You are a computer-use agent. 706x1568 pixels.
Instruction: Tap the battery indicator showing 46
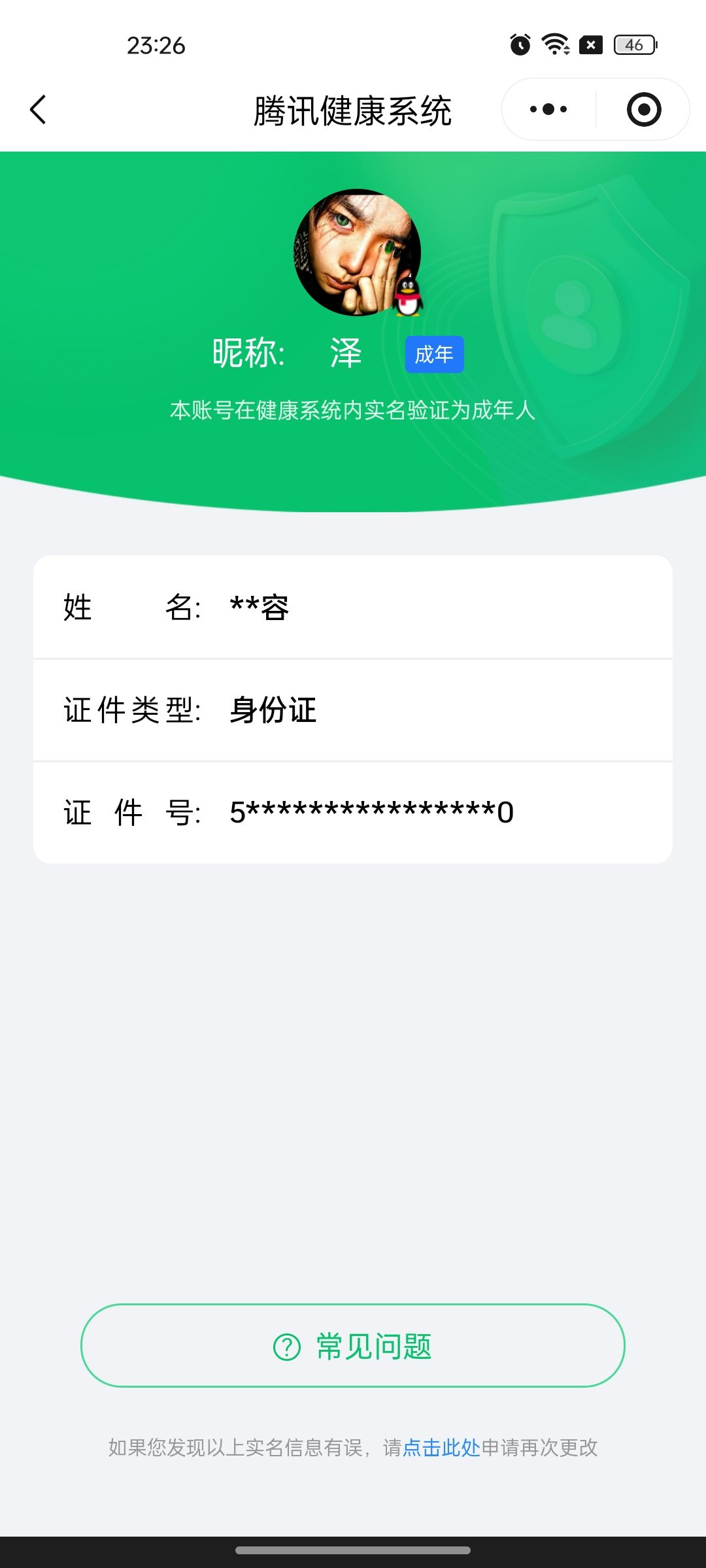[x=631, y=44]
